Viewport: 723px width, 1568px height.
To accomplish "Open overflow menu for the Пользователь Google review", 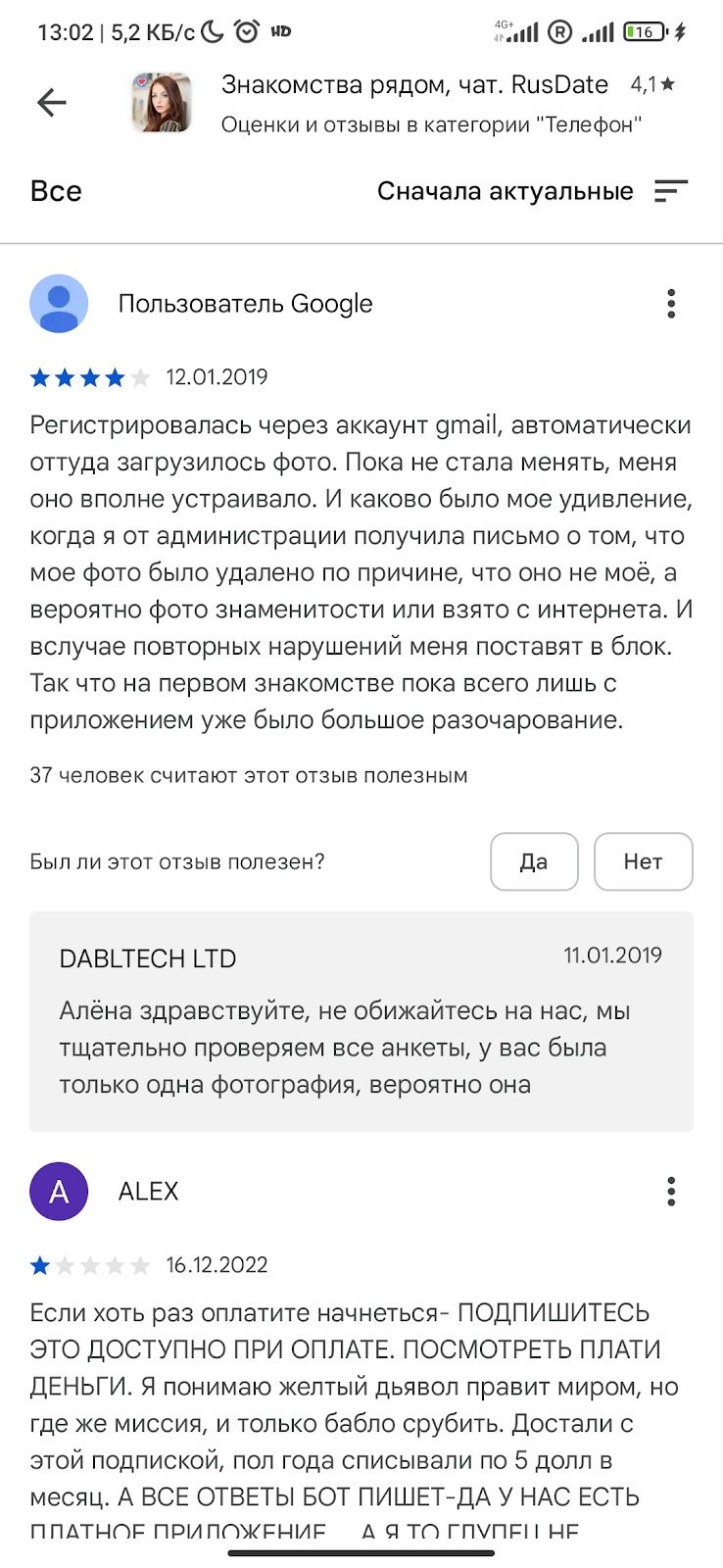I will (671, 304).
